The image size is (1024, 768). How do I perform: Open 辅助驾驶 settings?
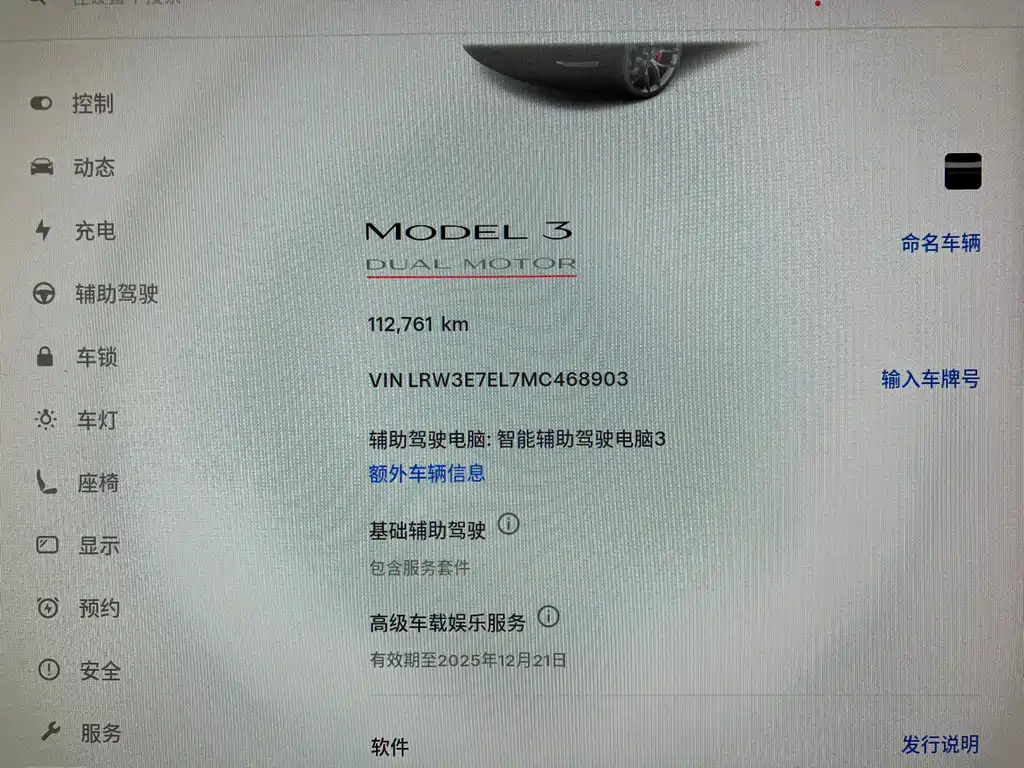pos(116,294)
